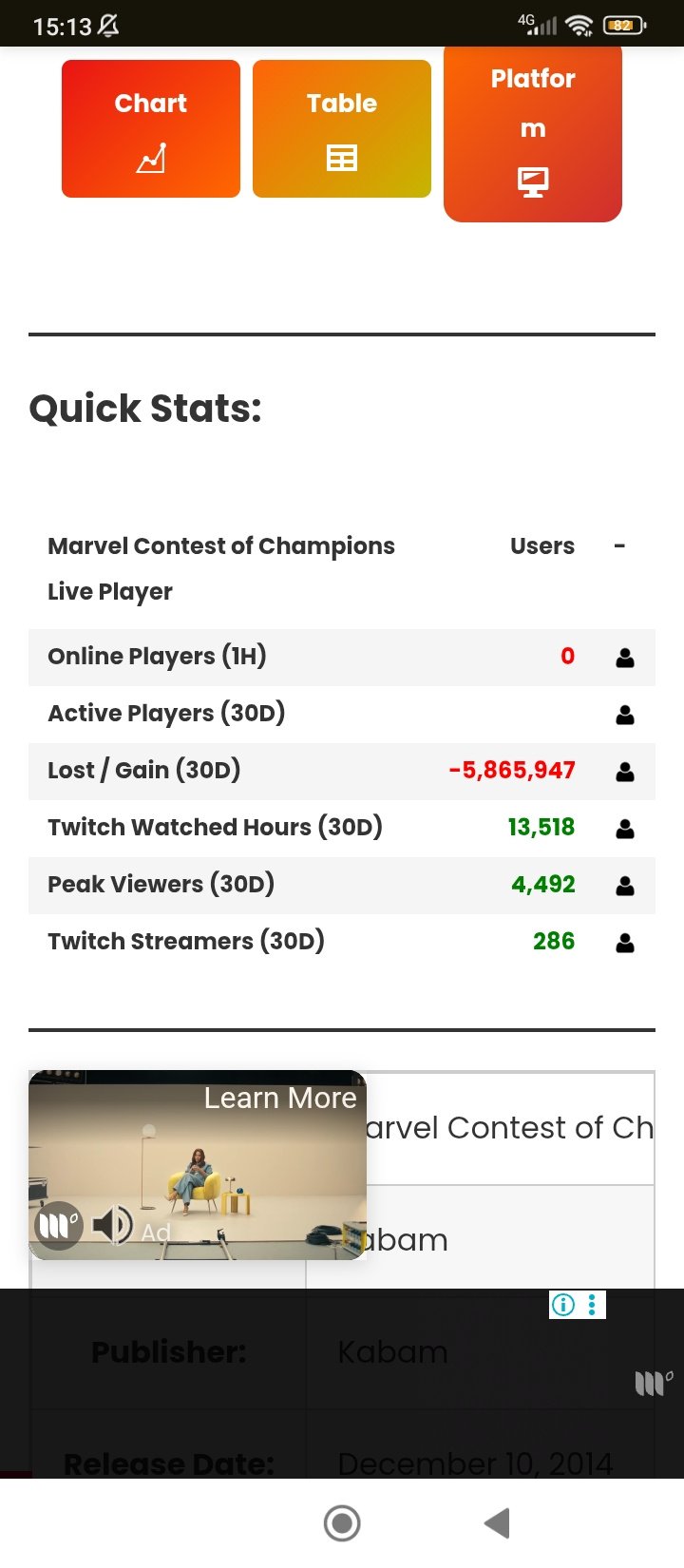Select the Platform button

[533, 133]
